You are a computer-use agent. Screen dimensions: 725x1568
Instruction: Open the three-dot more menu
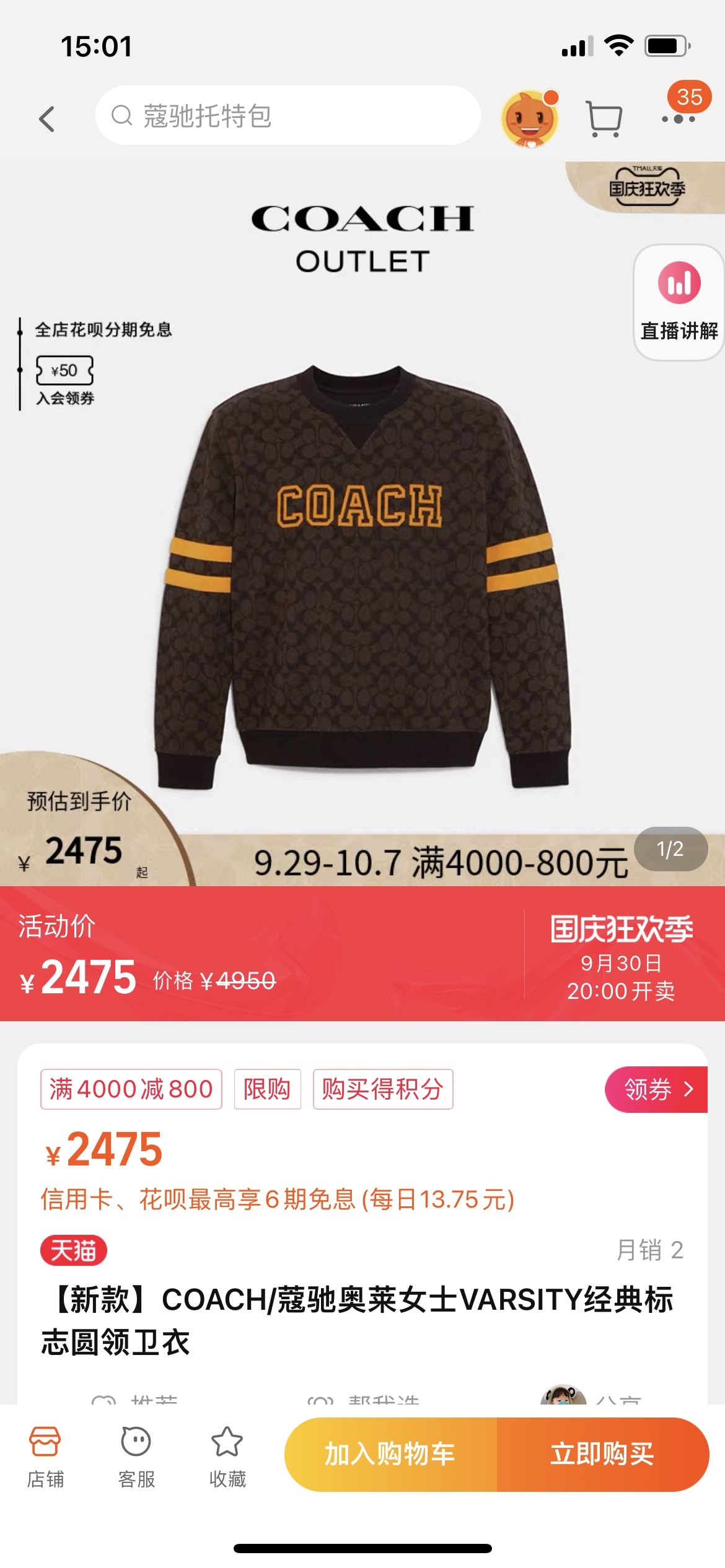(678, 118)
